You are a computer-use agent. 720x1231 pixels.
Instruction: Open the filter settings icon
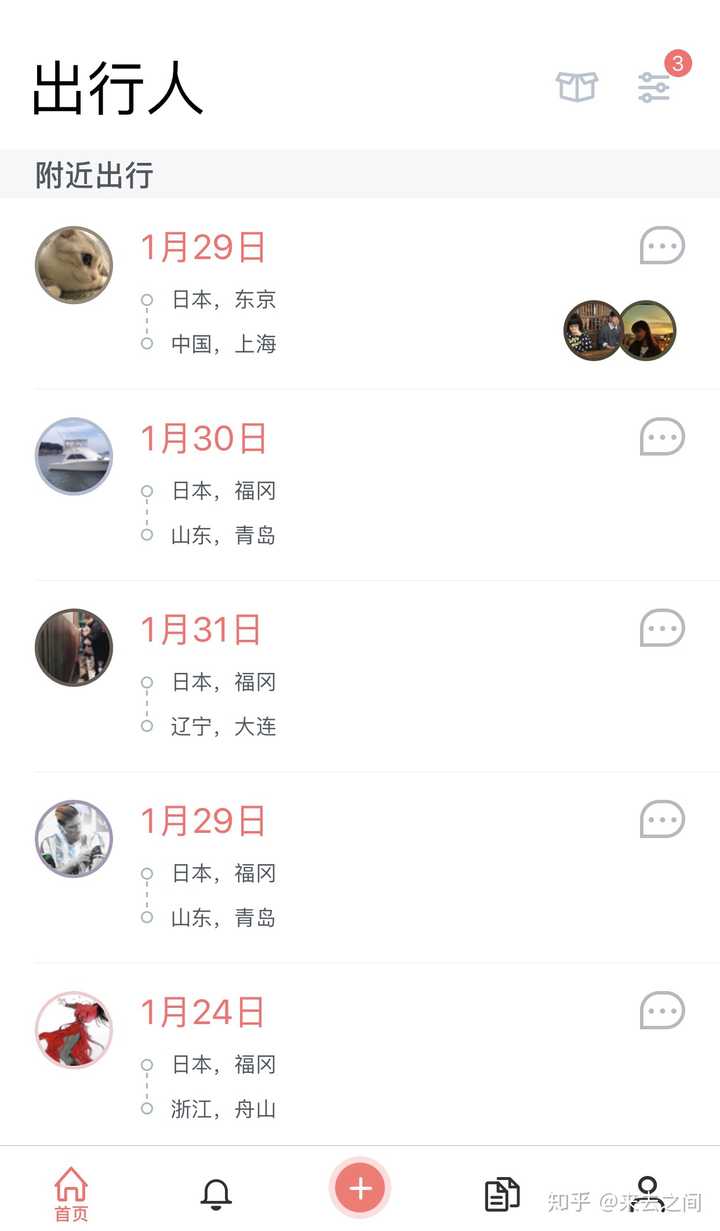[x=654, y=87]
